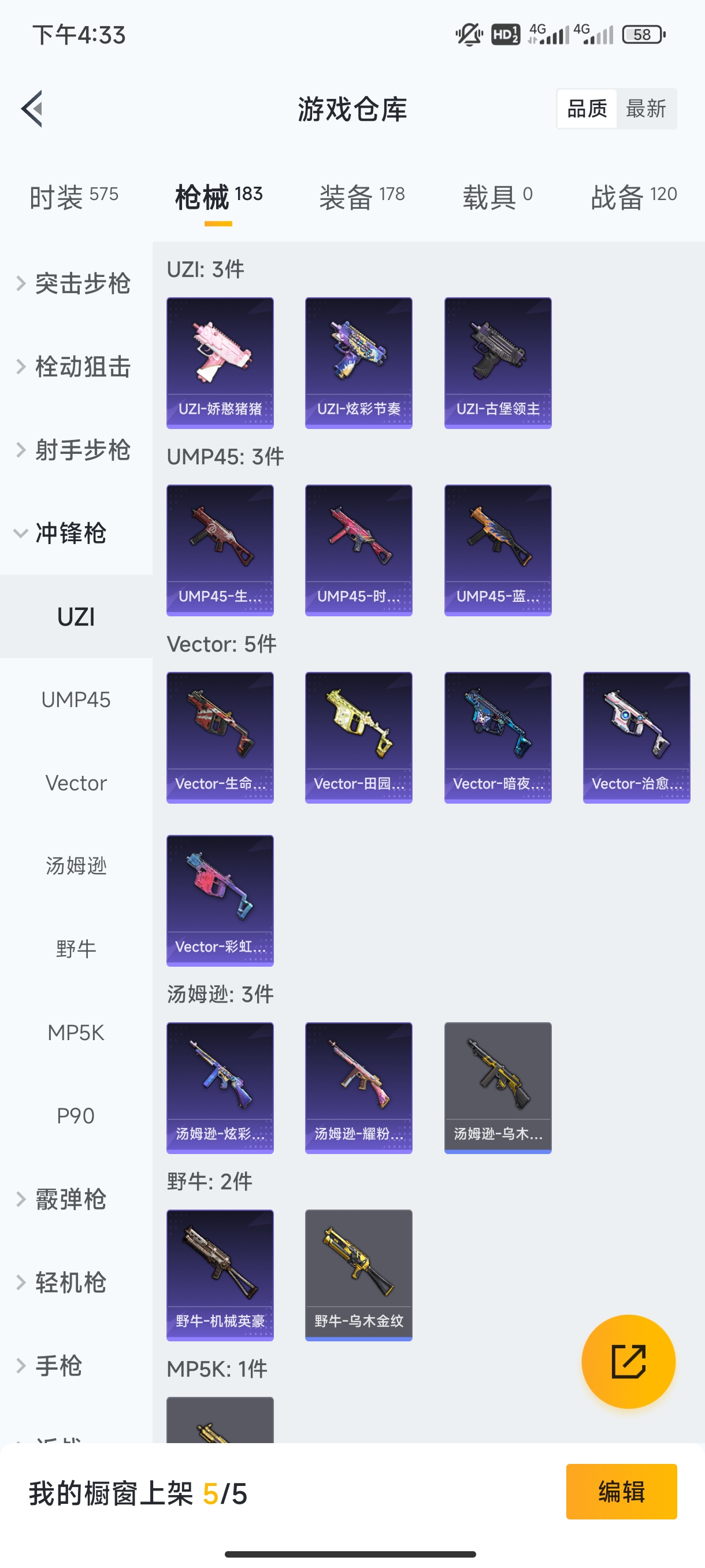
Task: Tap the orange share floating button
Action: tap(628, 1362)
